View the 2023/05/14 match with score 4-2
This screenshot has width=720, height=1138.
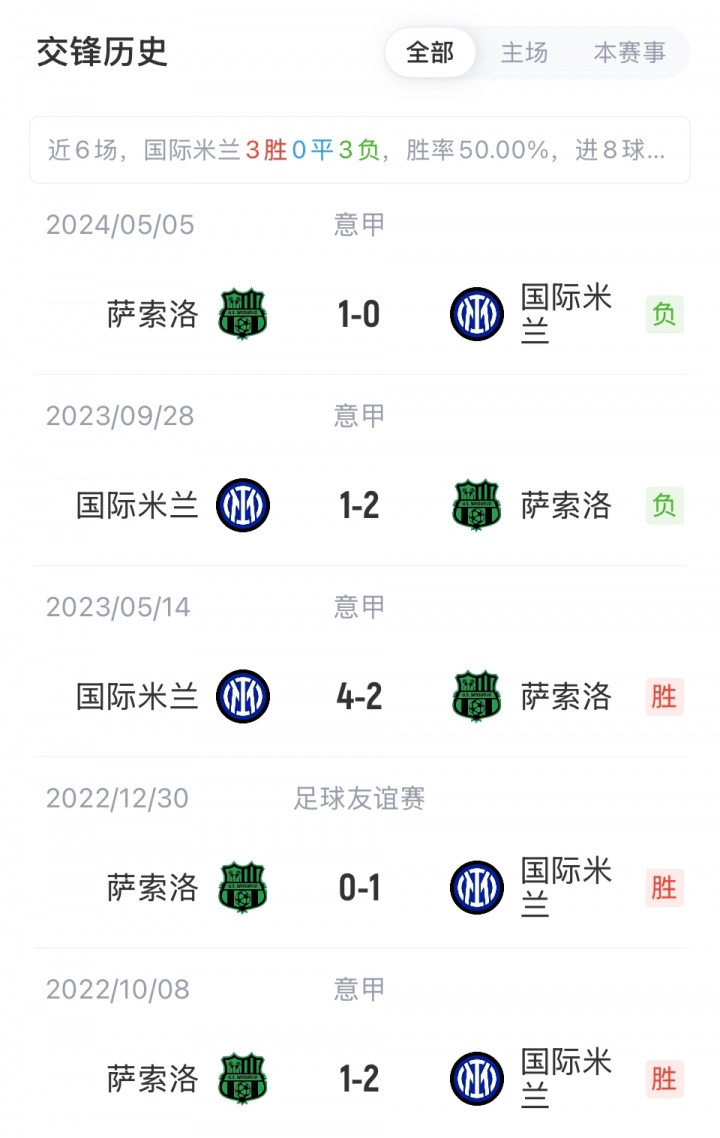pos(359,696)
